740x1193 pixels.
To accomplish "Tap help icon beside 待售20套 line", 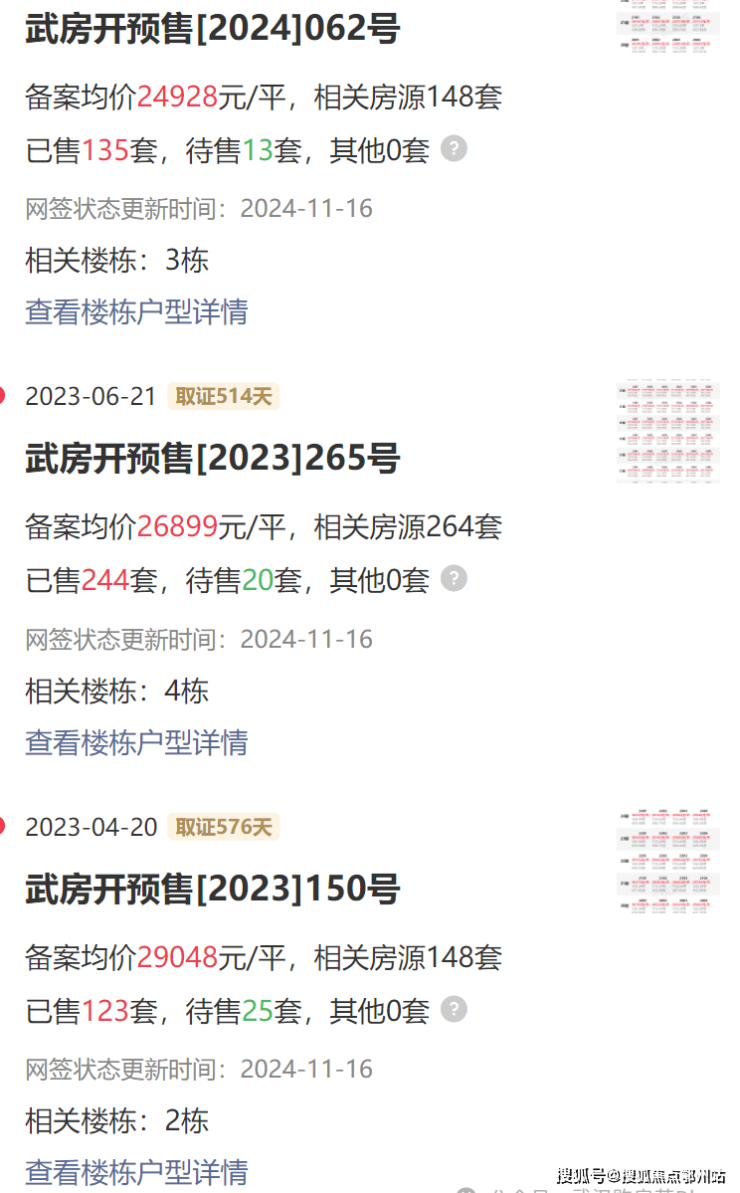I will click(x=454, y=578).
